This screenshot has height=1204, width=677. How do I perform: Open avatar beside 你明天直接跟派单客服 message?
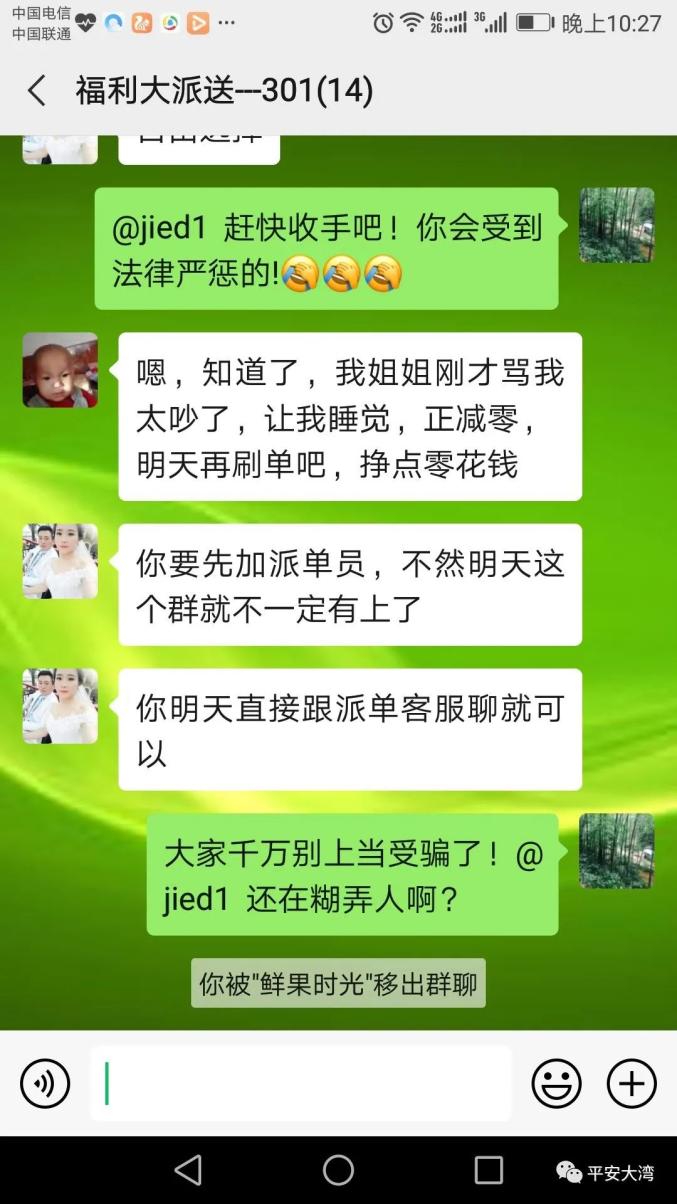pos(60,706)
